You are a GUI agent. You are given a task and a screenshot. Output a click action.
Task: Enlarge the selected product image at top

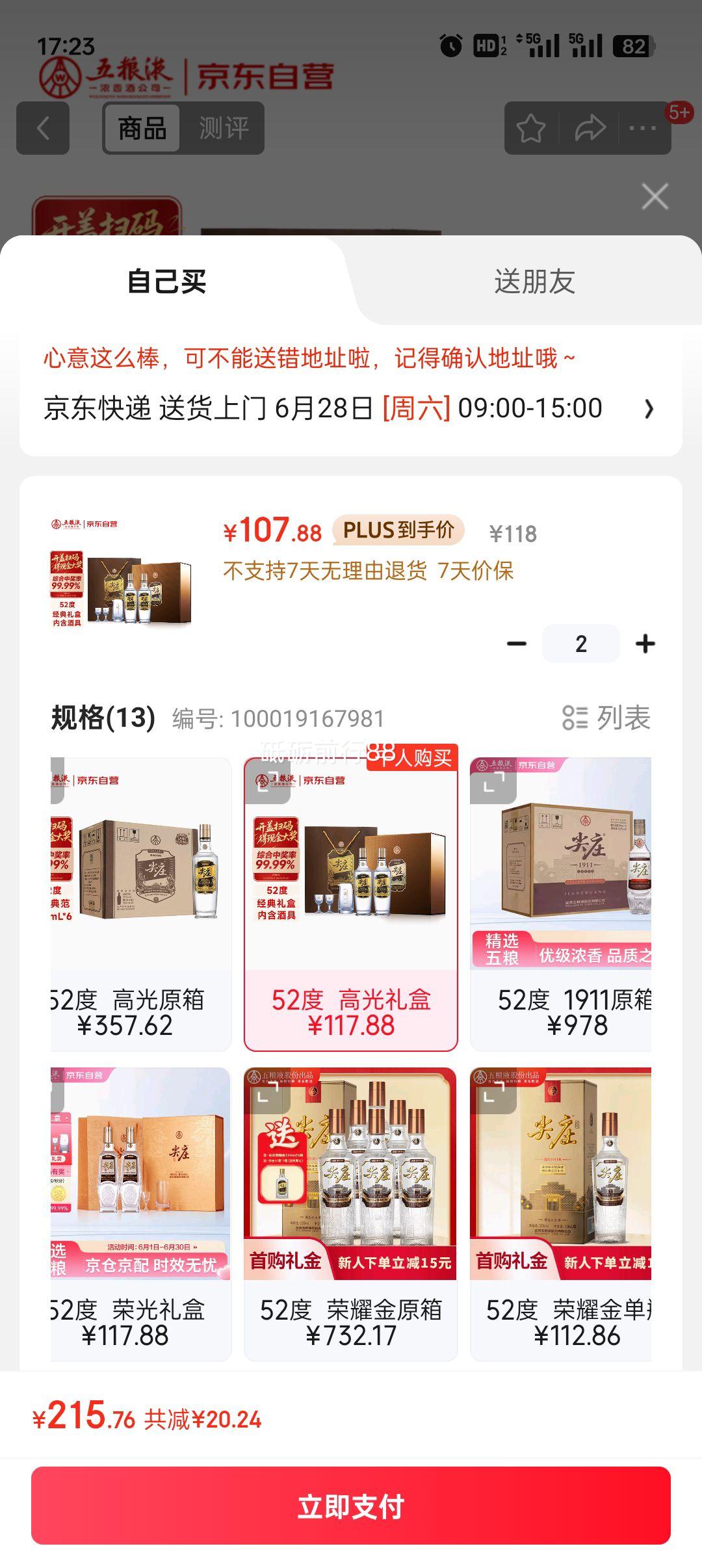(122, 573)
